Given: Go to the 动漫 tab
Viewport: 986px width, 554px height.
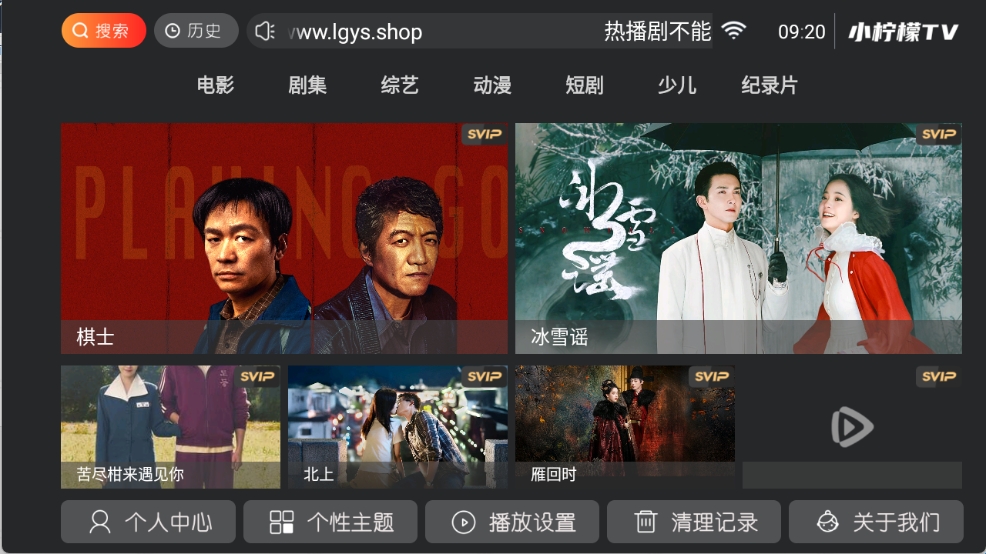Looking at the screenshot, I should pyautogui.click(x=492, y=85).
